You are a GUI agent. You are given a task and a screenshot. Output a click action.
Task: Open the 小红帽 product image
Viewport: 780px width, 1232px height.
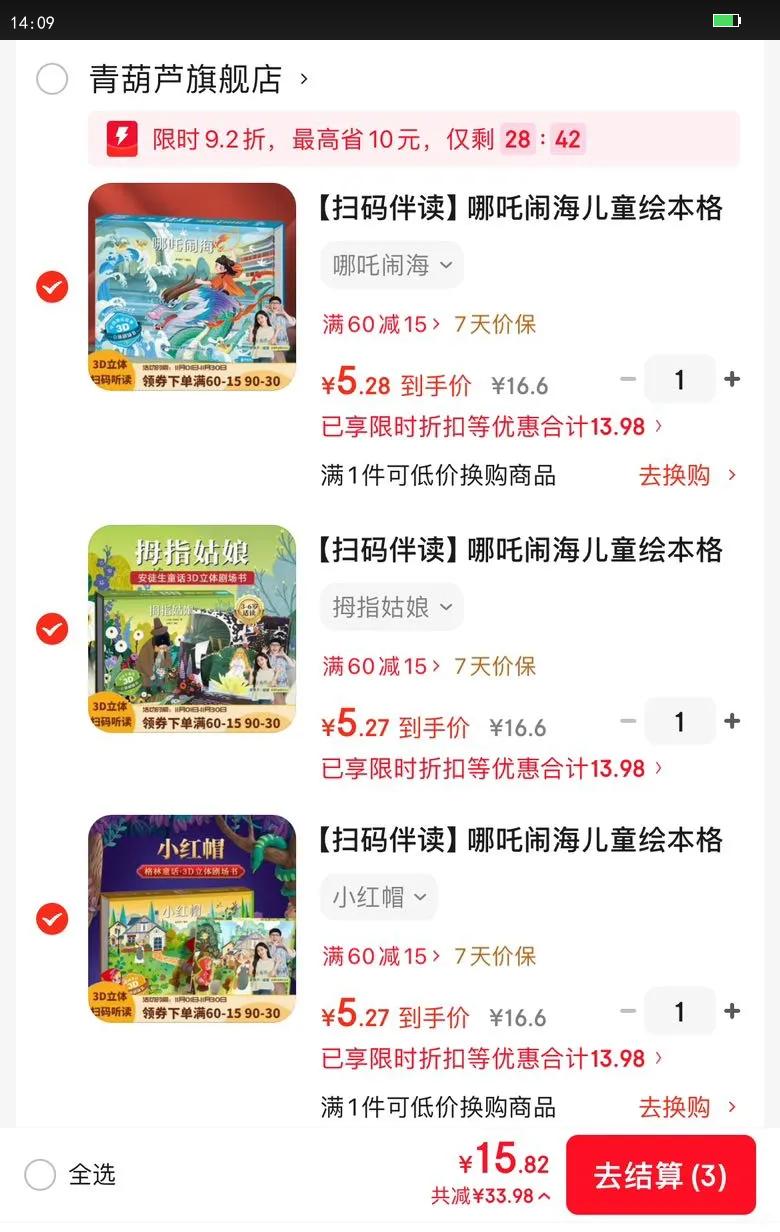coord(192,919)
